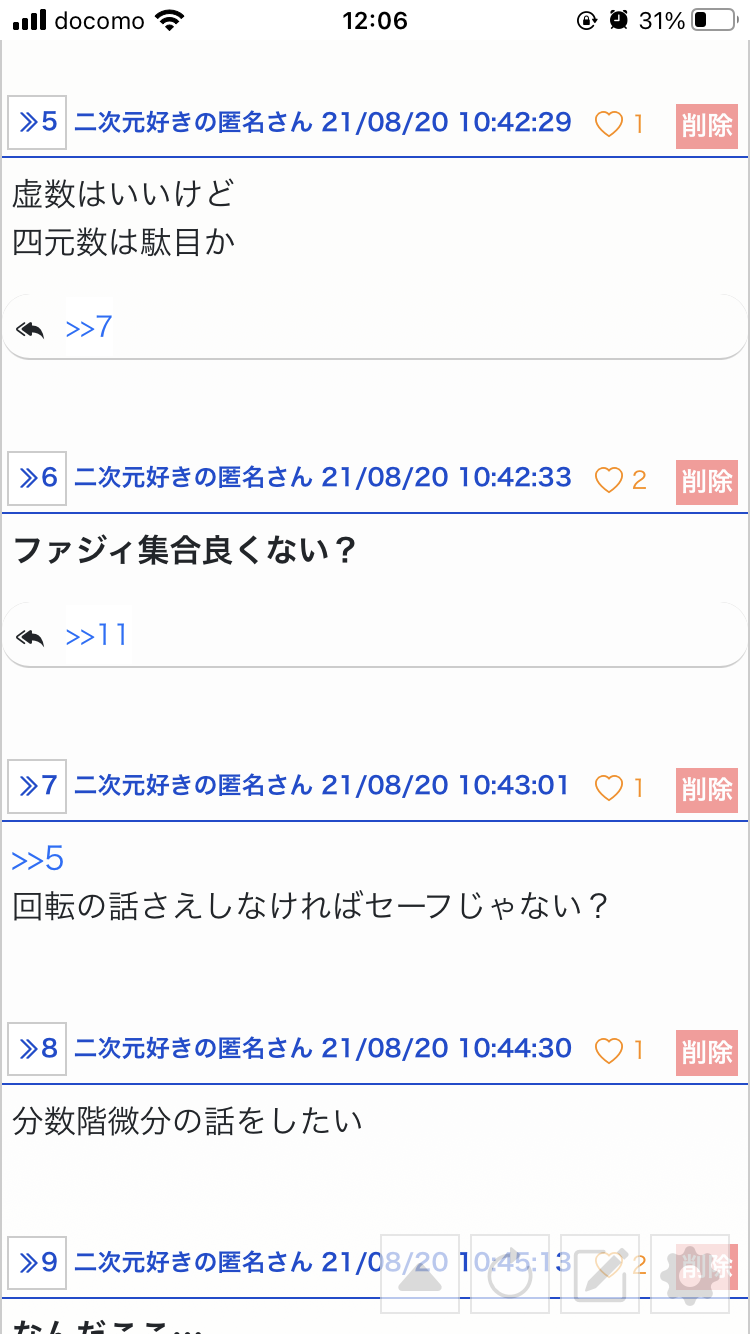
Task: Like the 分数階微分 post
Action: coord(609,1050)
